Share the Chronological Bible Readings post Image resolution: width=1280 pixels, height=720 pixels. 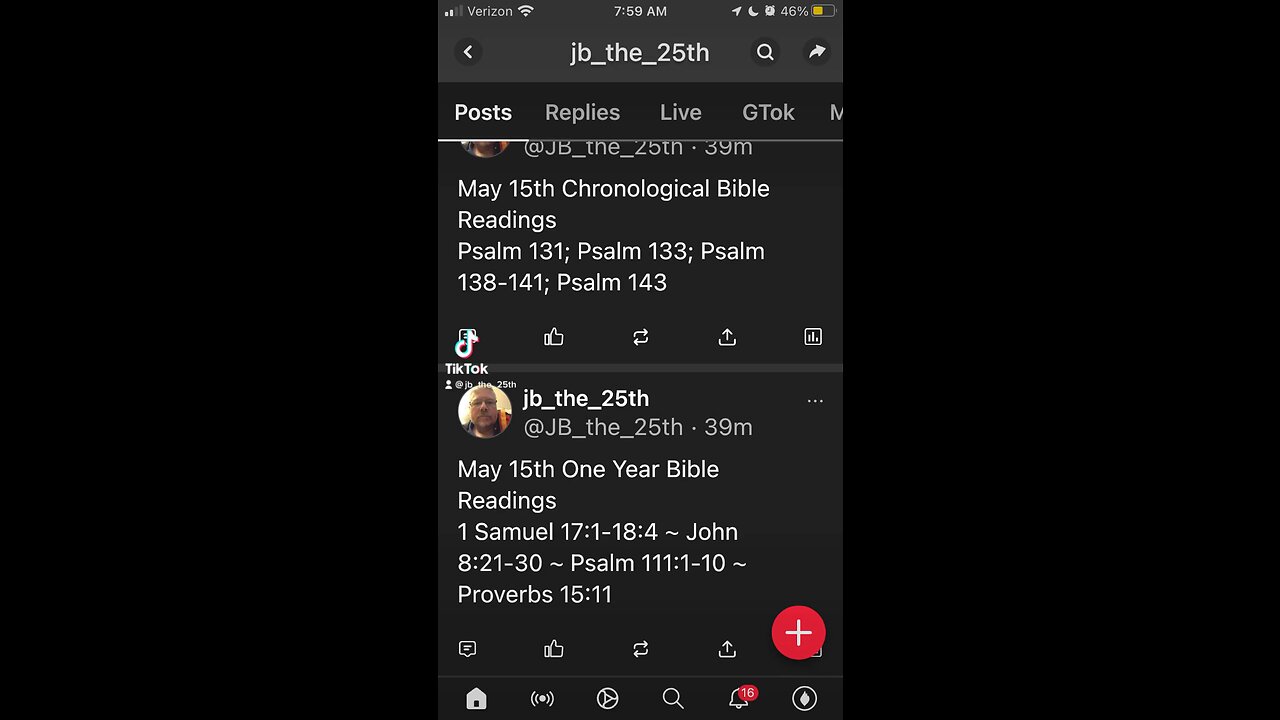[x=727, y=337]
